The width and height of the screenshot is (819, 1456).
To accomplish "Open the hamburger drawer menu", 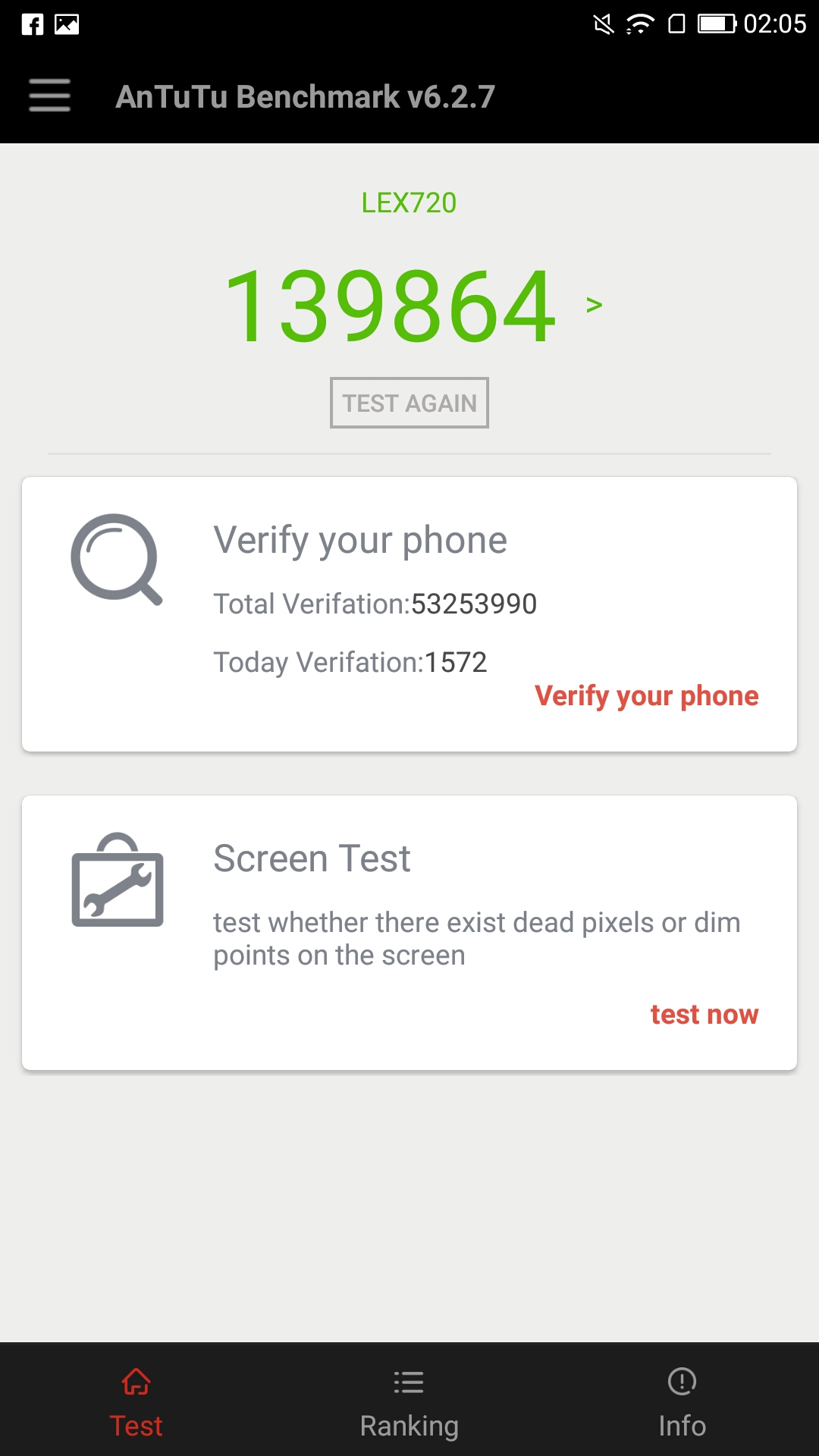I will pyautogui.click(x=50, y=96).
